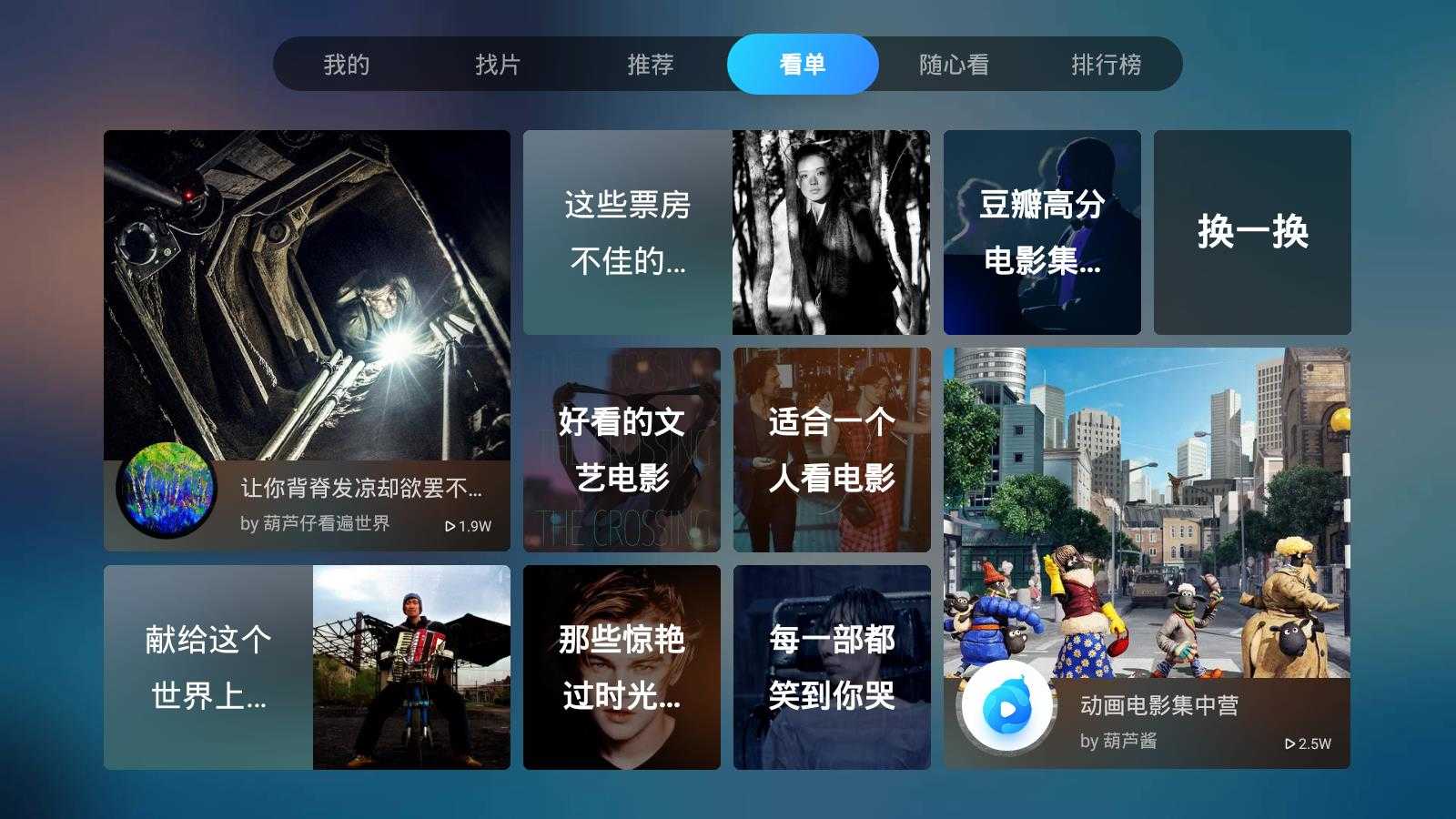This screenshot has width=1456, height=819.
Task: Open the 好看的文艺电影 playlist
Action: click(622, 450)
